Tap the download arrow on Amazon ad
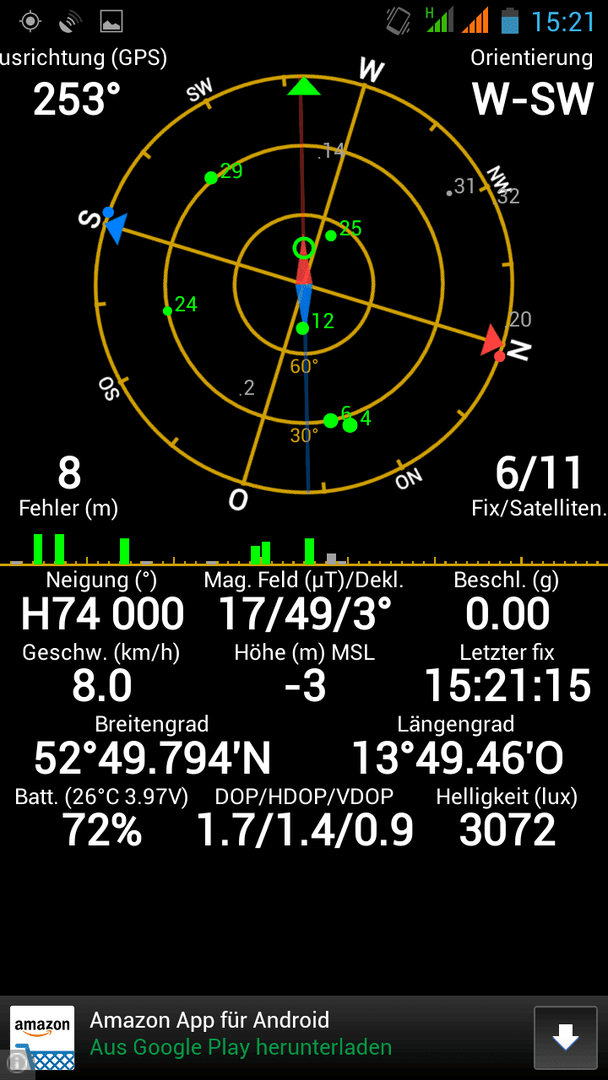The image size is (608, 1080). point(565,1037)
